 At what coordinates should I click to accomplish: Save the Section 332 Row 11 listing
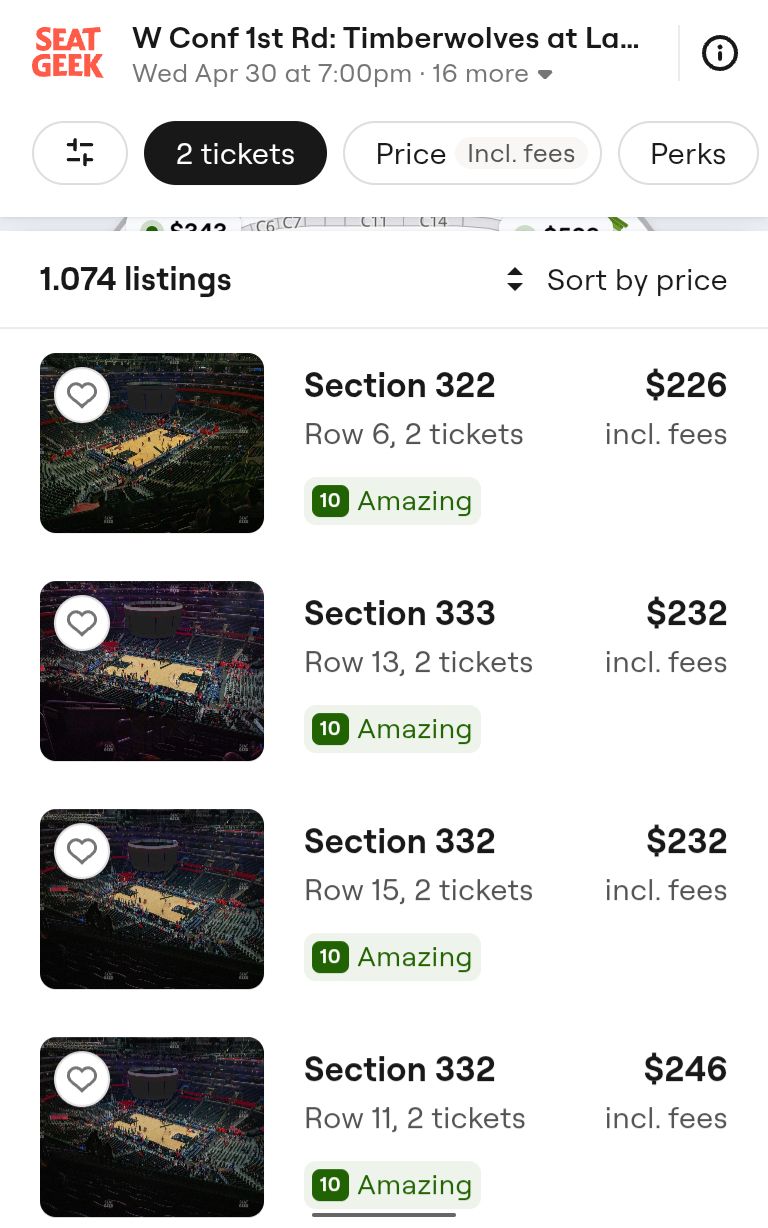[82, 1079]
